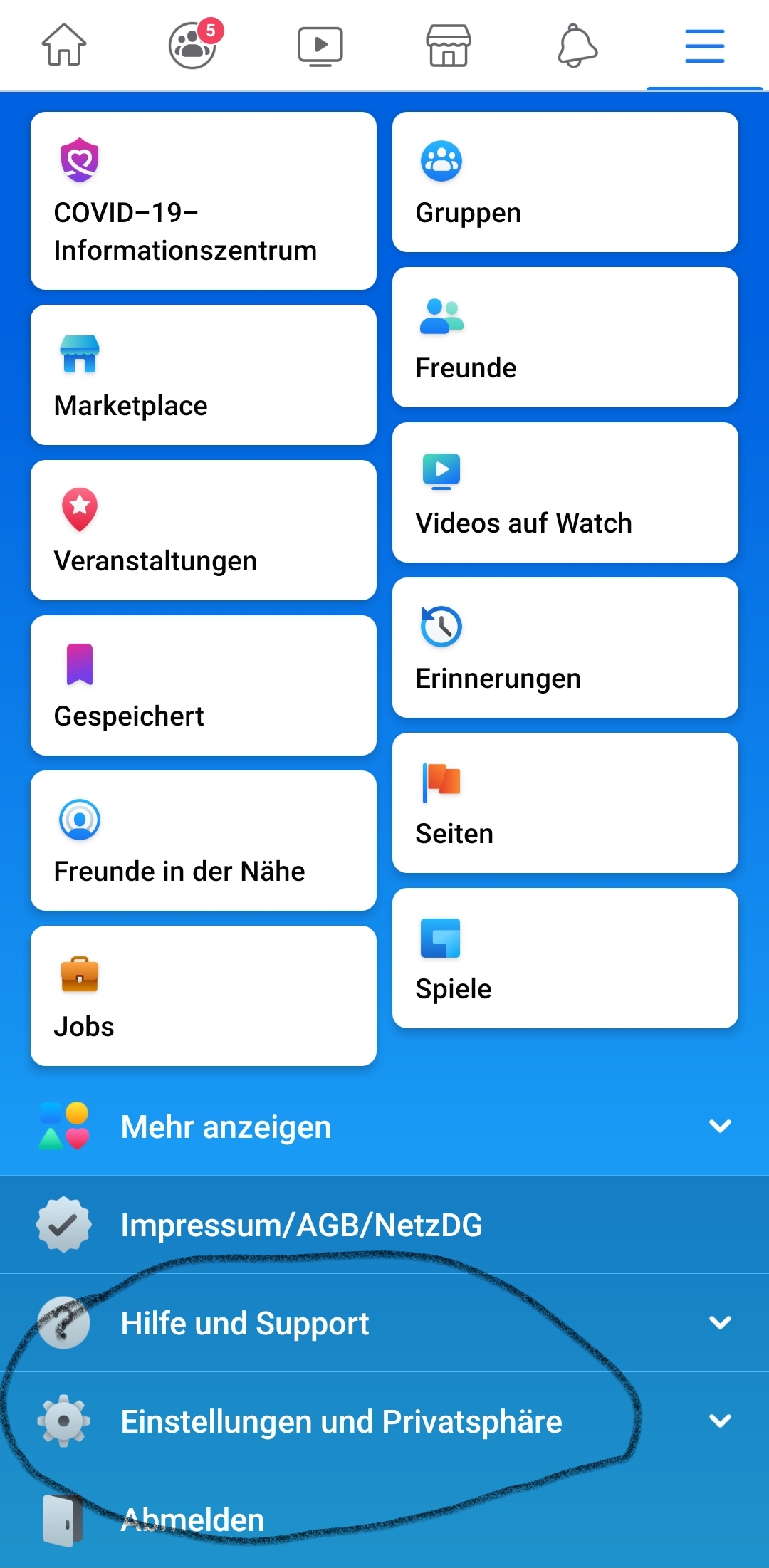Open COVID-19-Informationszentrum card
Screen dimensions: 769x1568
(x=203, y=201)
